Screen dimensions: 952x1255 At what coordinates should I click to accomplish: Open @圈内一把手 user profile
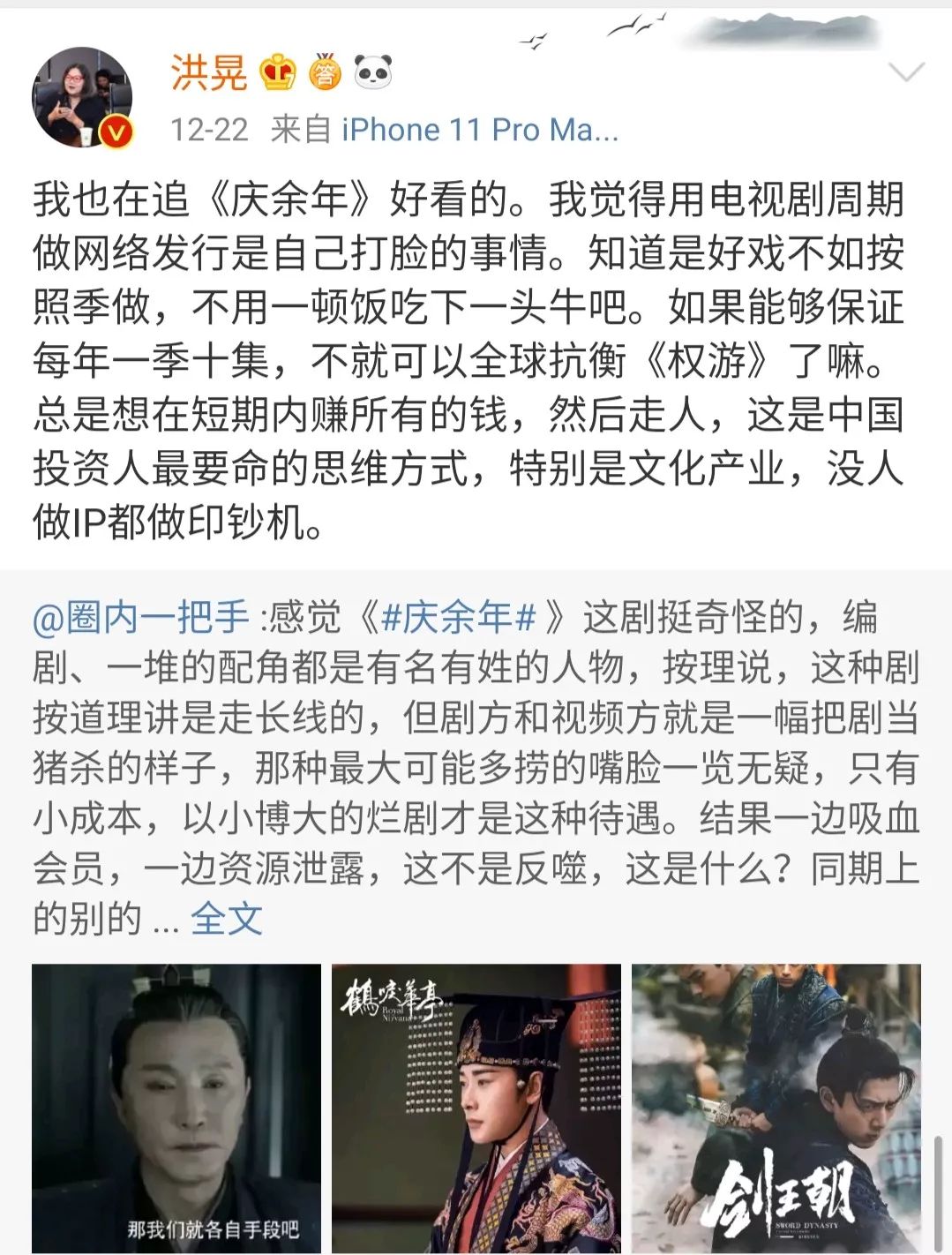141,617
